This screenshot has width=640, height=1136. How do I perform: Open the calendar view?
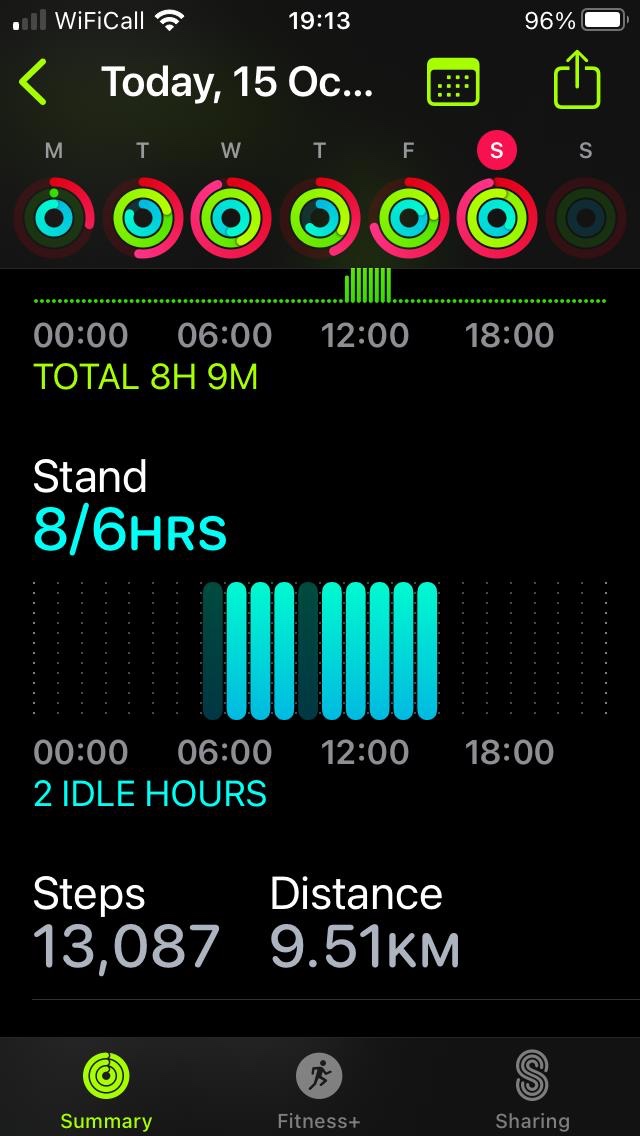pos(453,82)
